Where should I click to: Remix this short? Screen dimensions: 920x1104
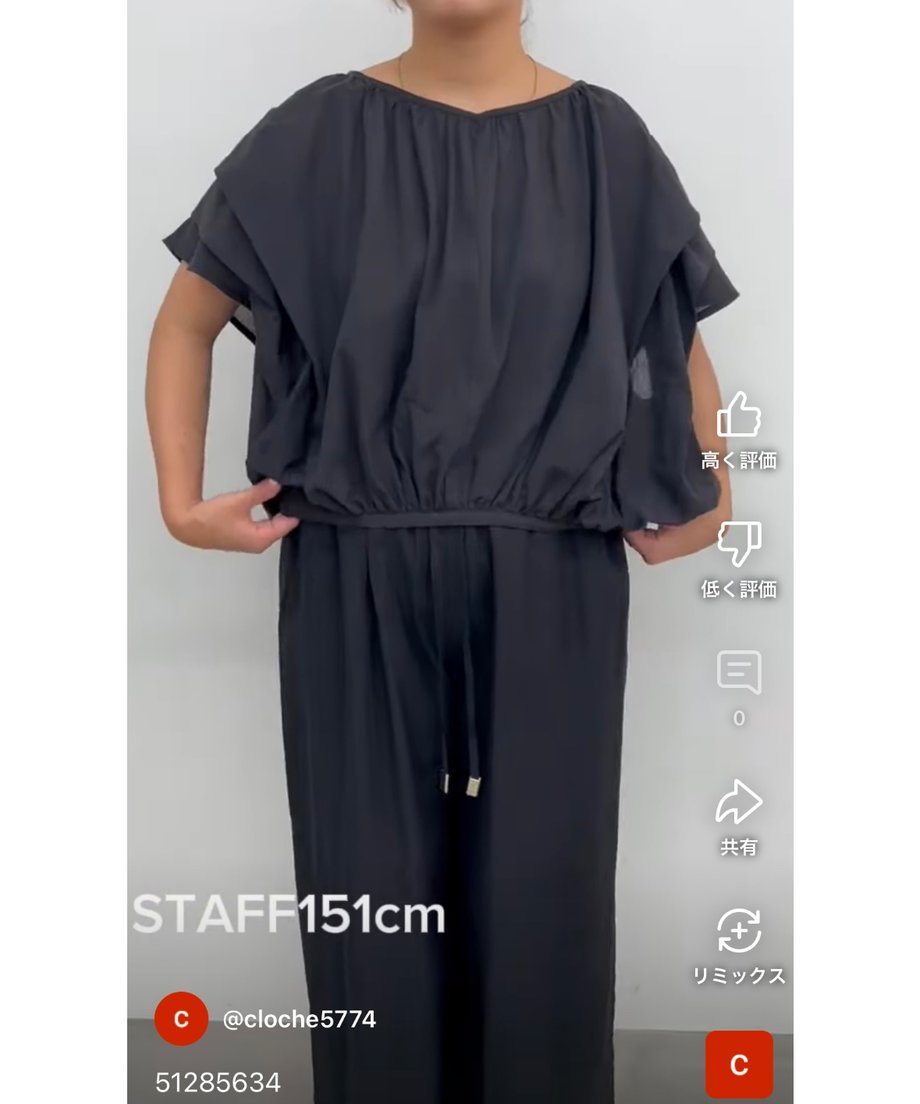739,931
